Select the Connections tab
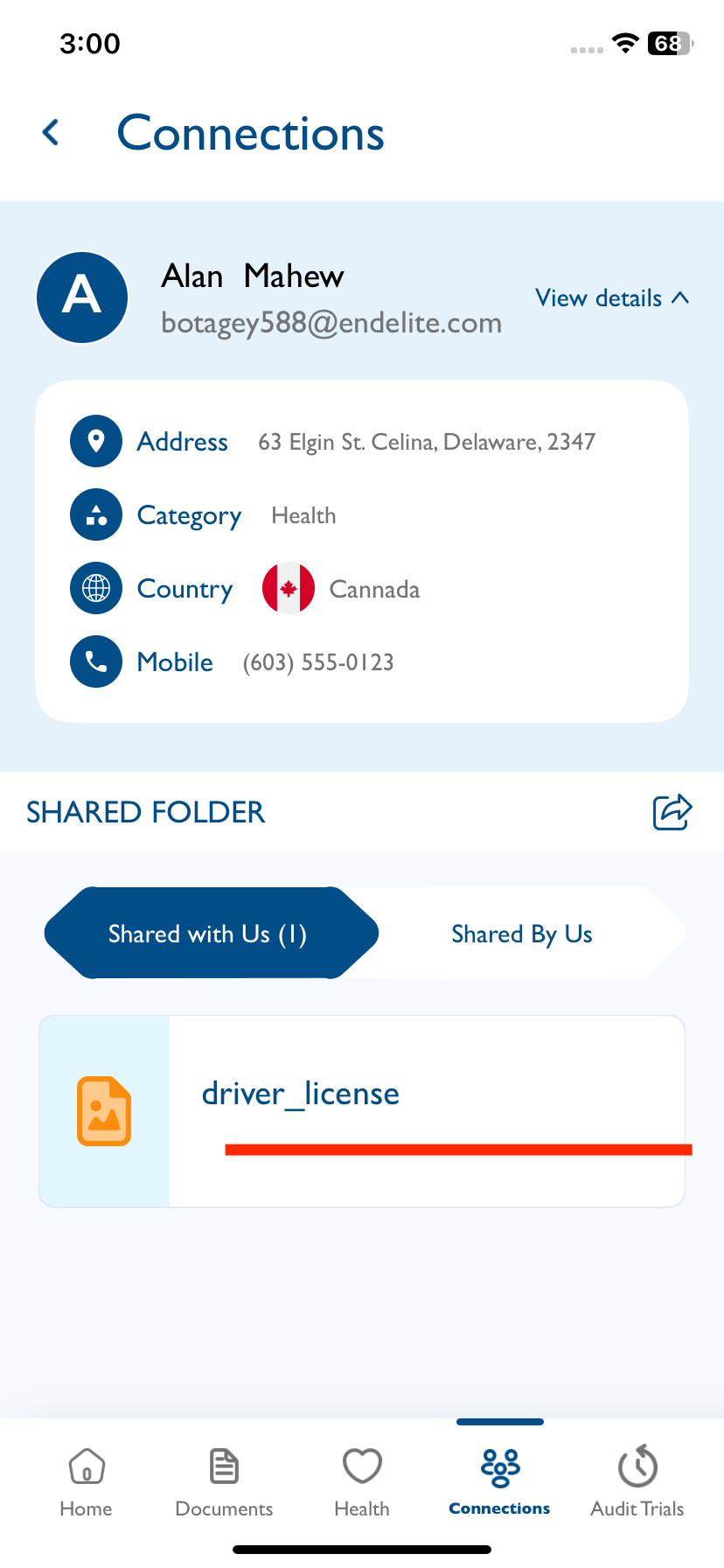Image resolution: width=724 pixels, height=1568 pixels. [499, 1482]
